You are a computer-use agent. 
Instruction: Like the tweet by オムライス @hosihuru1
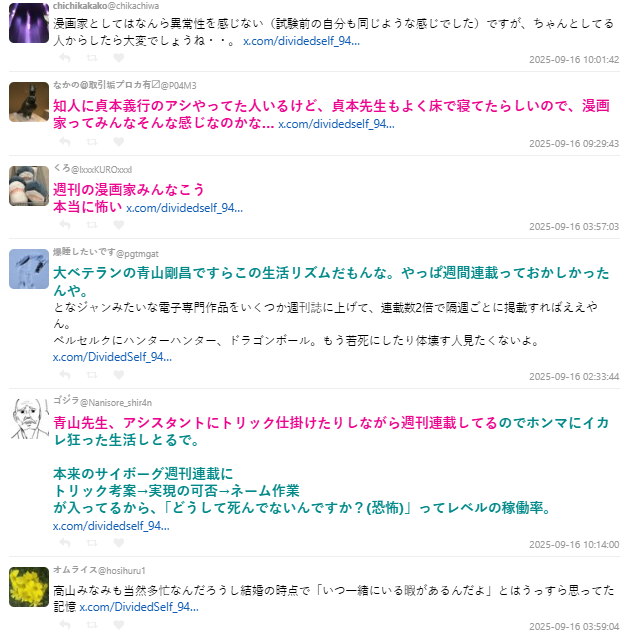119,624
